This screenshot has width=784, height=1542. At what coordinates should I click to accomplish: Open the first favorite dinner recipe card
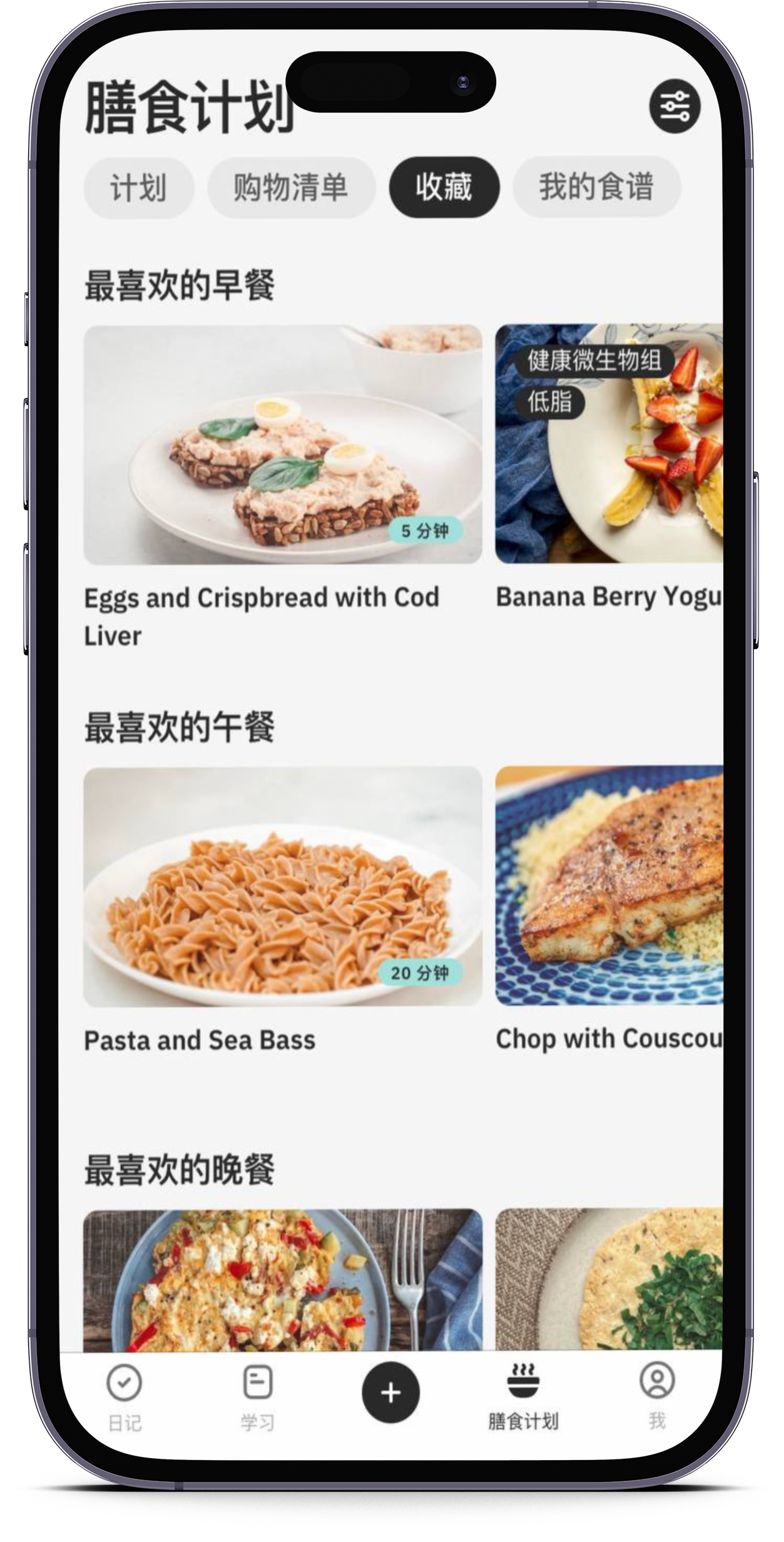[x=283, y=1280]
